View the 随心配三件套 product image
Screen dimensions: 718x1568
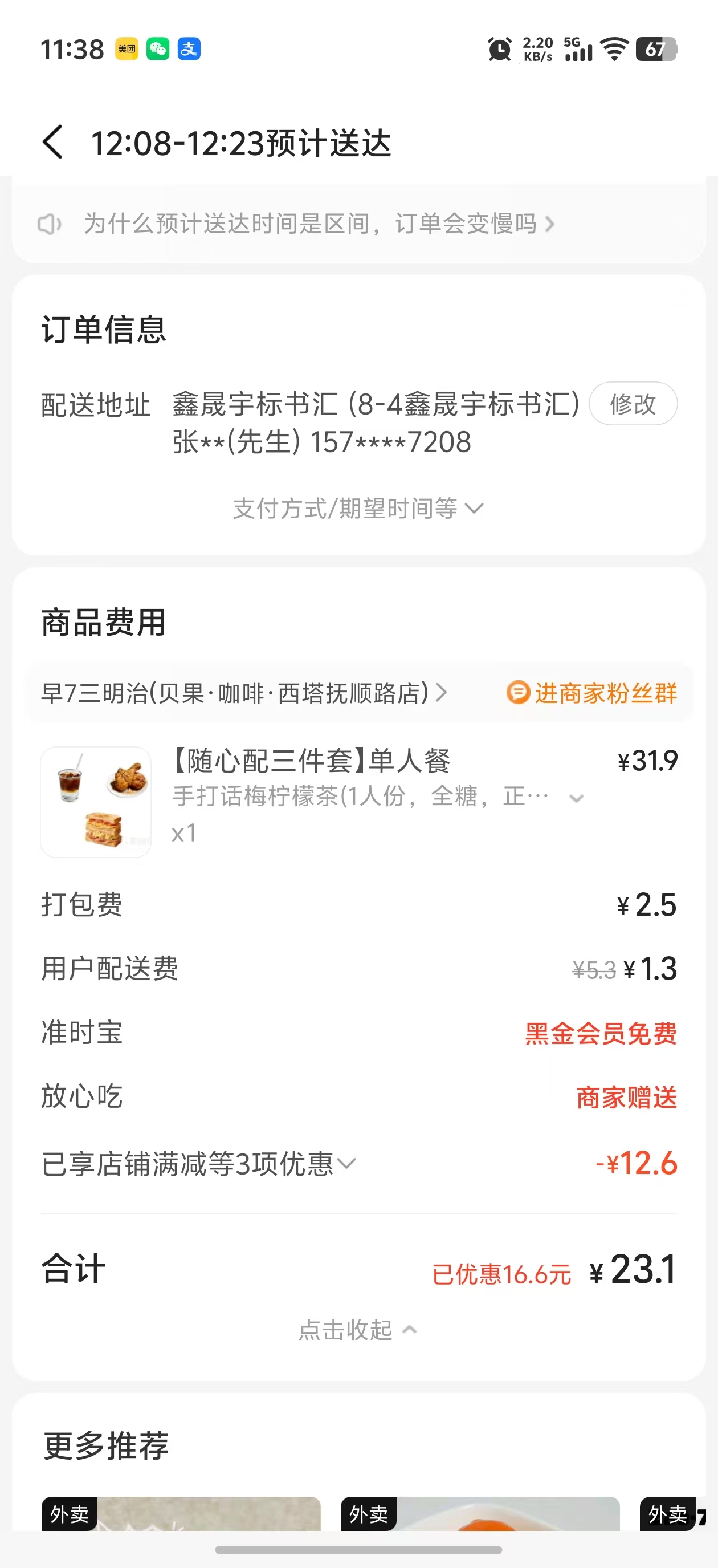click(x=96, y=802)
